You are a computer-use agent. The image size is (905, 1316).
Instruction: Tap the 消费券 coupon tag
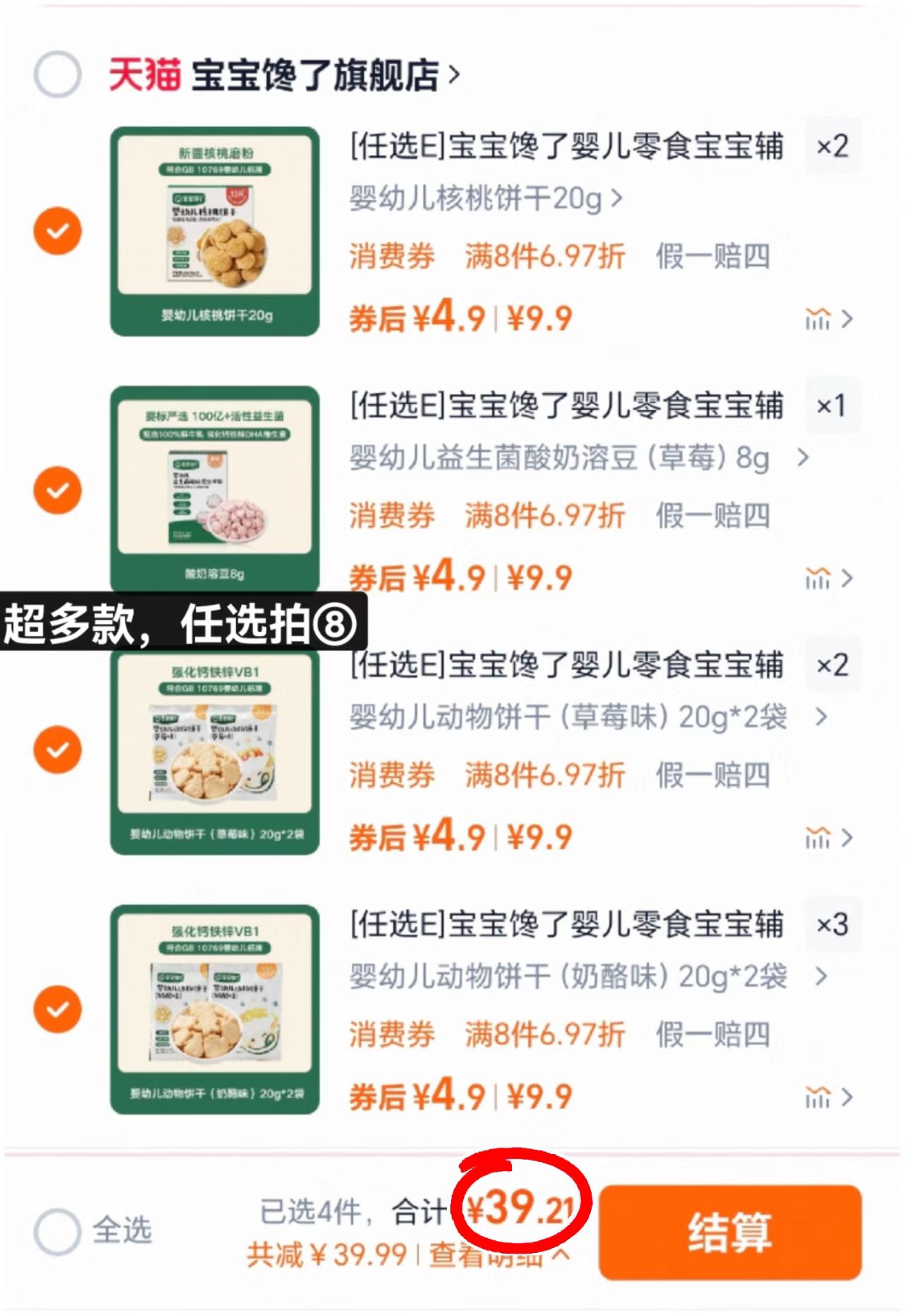(392, 257)
